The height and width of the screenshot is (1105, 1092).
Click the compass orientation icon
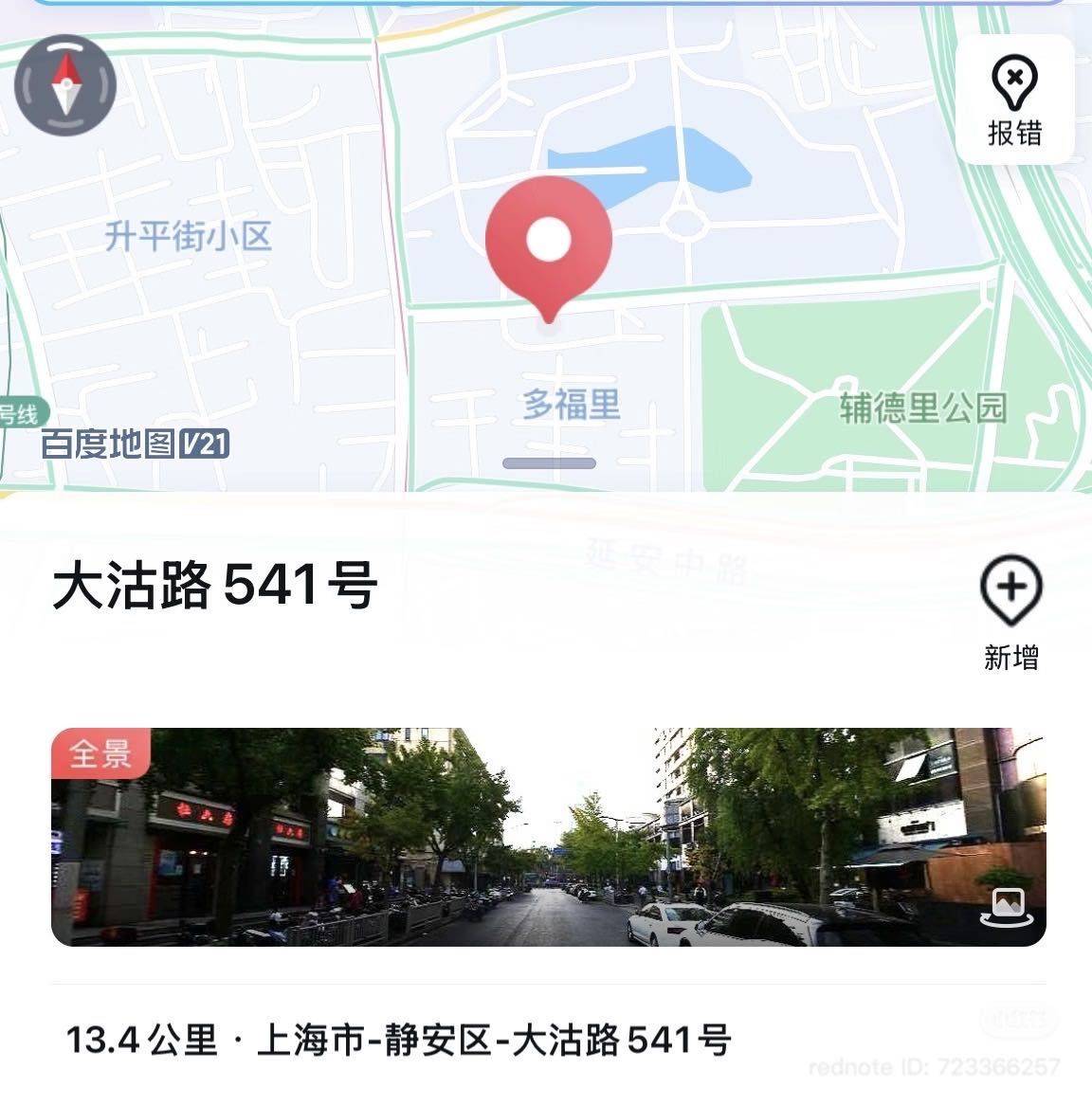point(65,84)
